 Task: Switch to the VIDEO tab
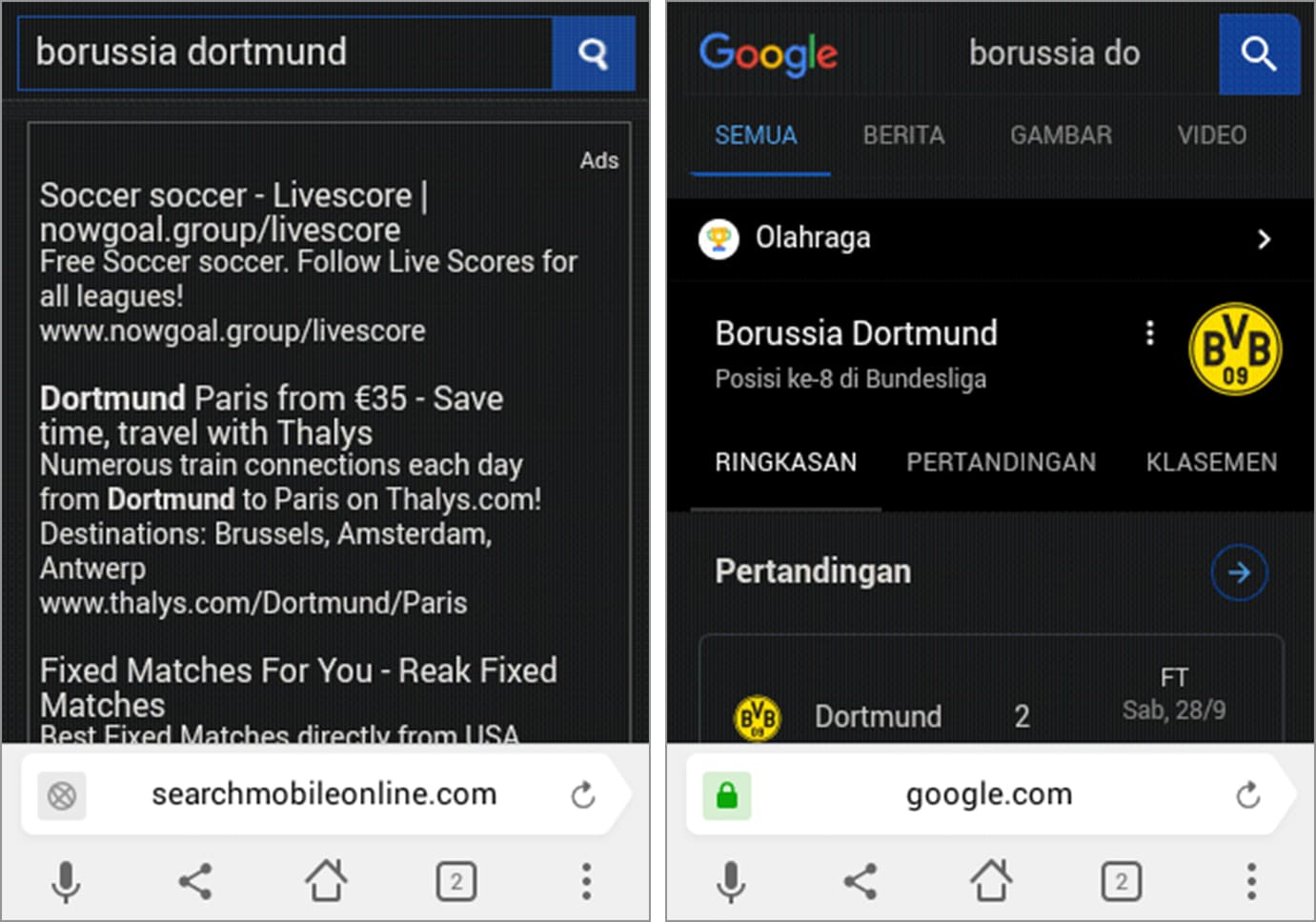pos(1211,135)
